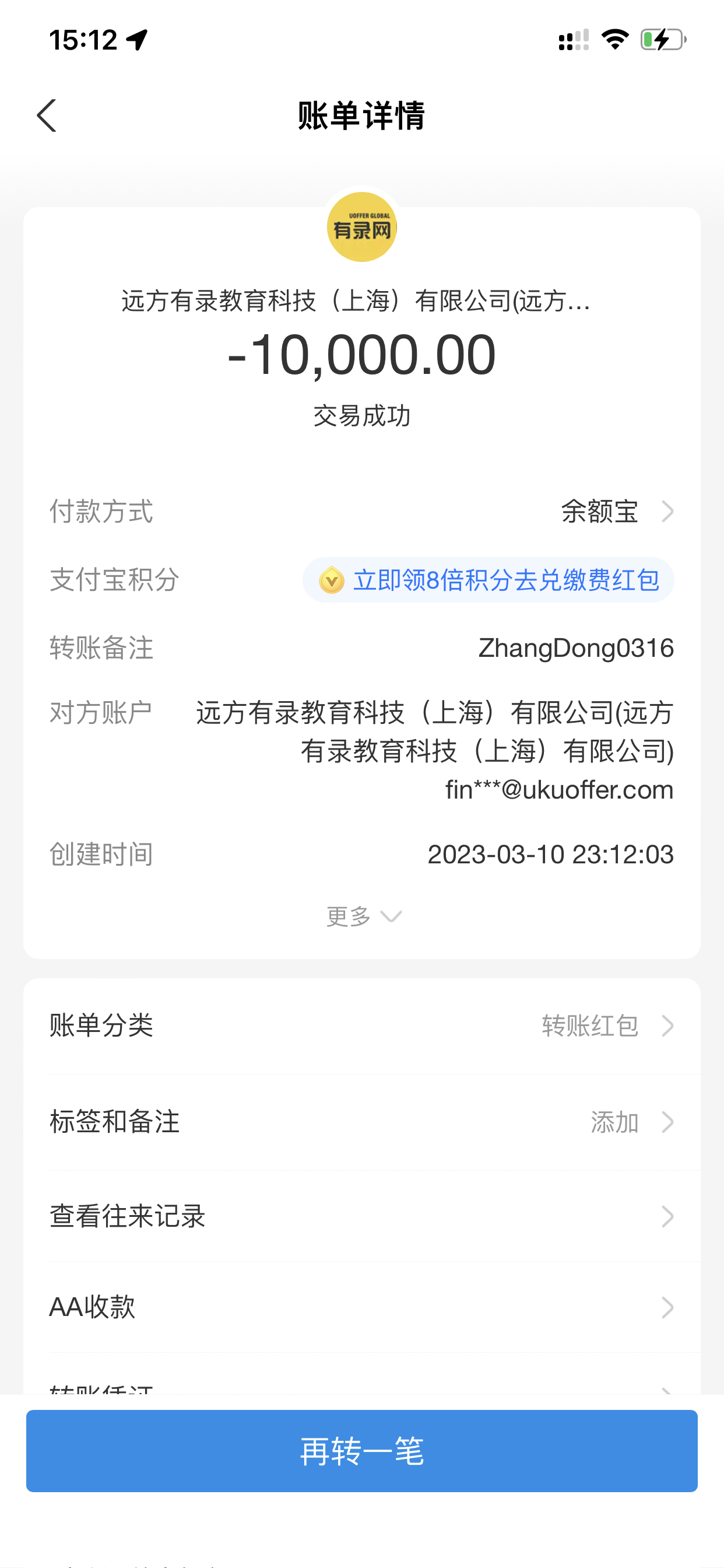Expand 更多 transaction details
Screen dimensions: 724x1568
(x=363, y=916)
